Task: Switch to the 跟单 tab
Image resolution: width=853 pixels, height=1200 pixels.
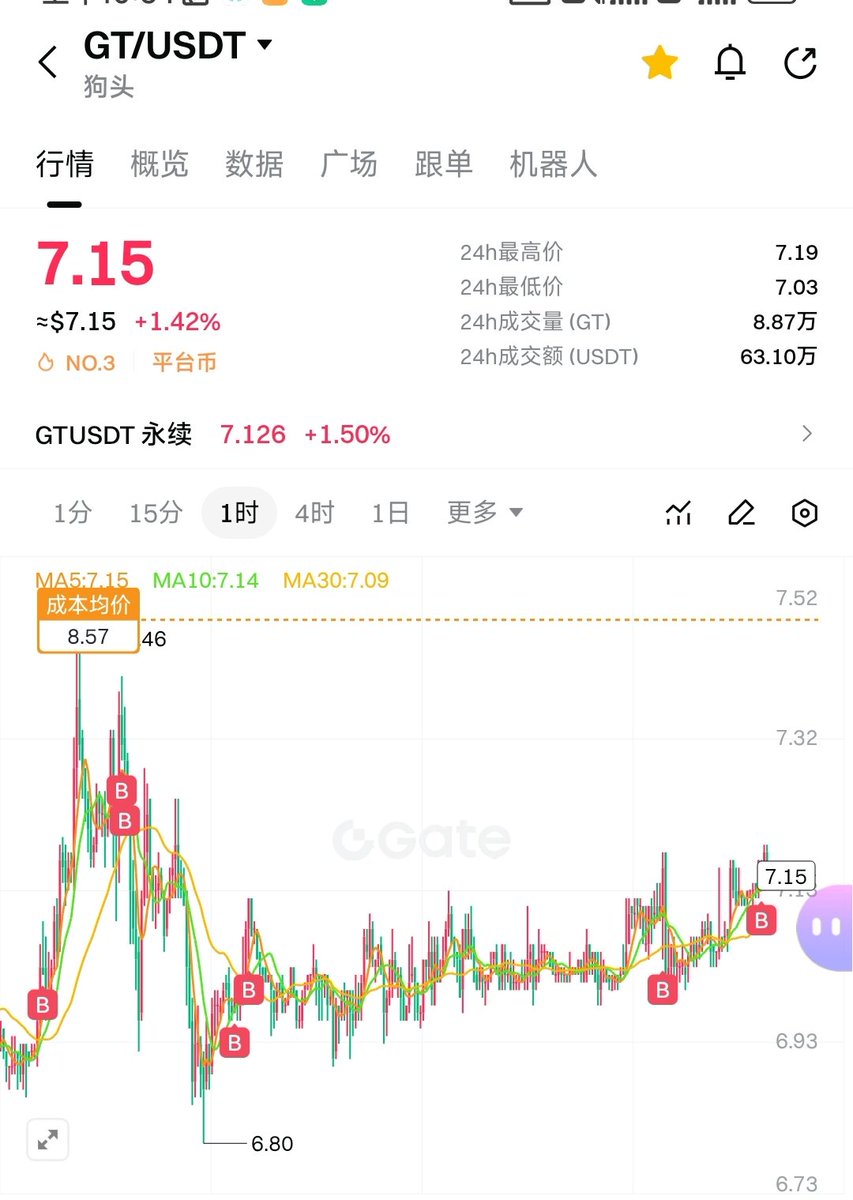Action: [444, 164]
